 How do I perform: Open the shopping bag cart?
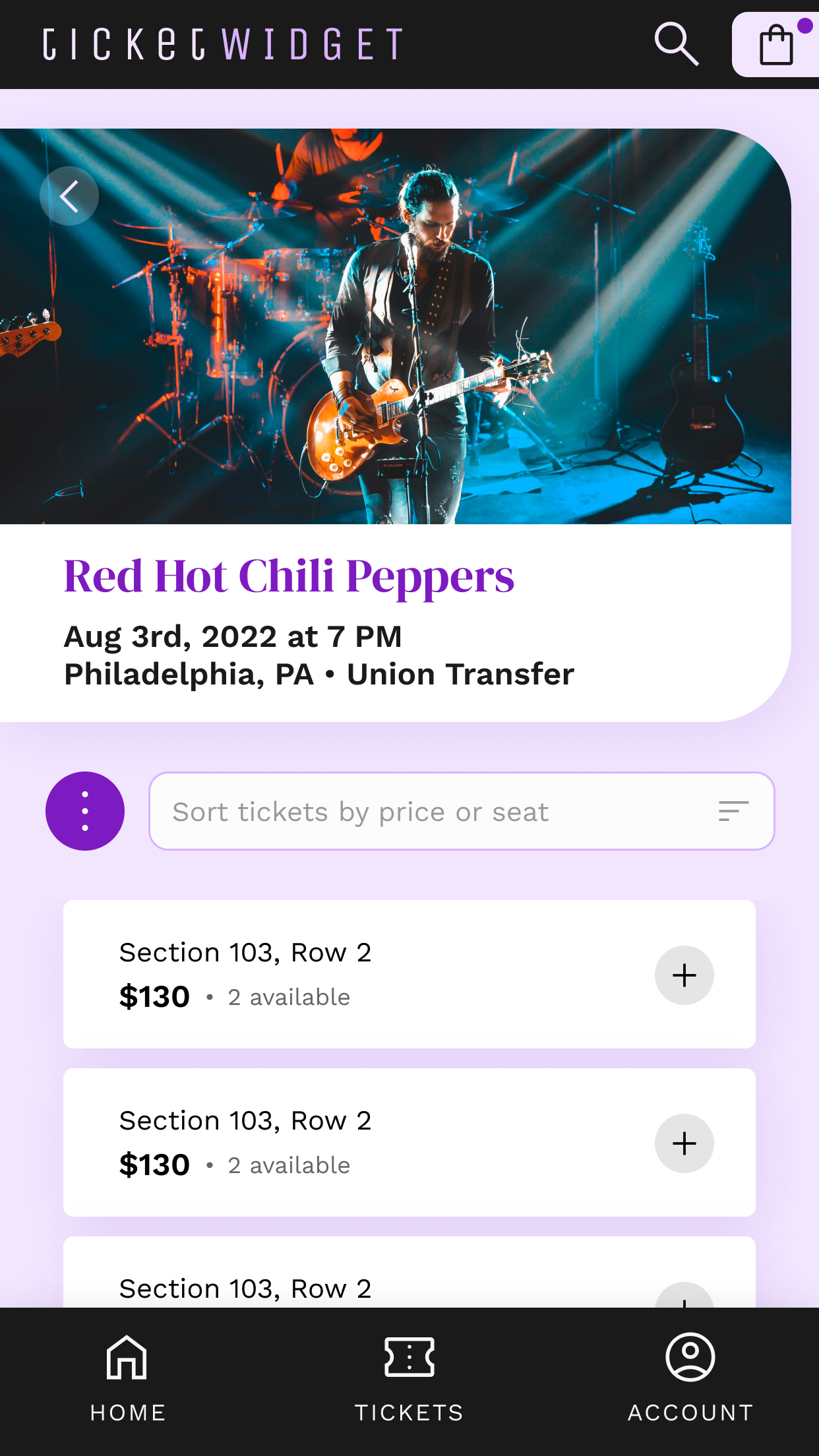click(x=776, y=45)
